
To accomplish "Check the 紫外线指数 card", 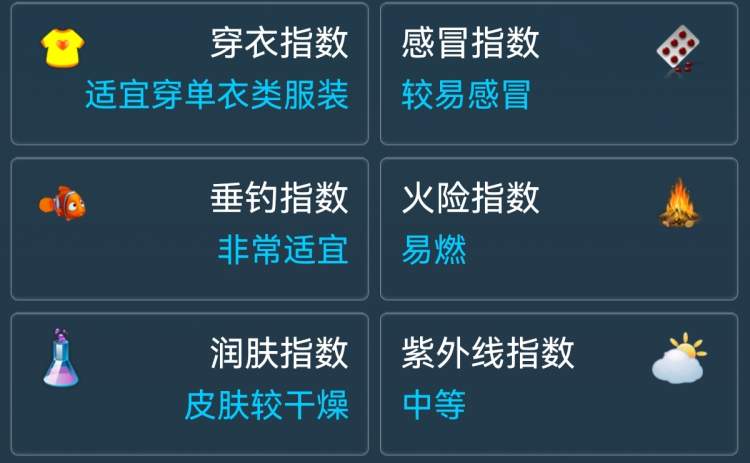I will (x=558, y=383).
